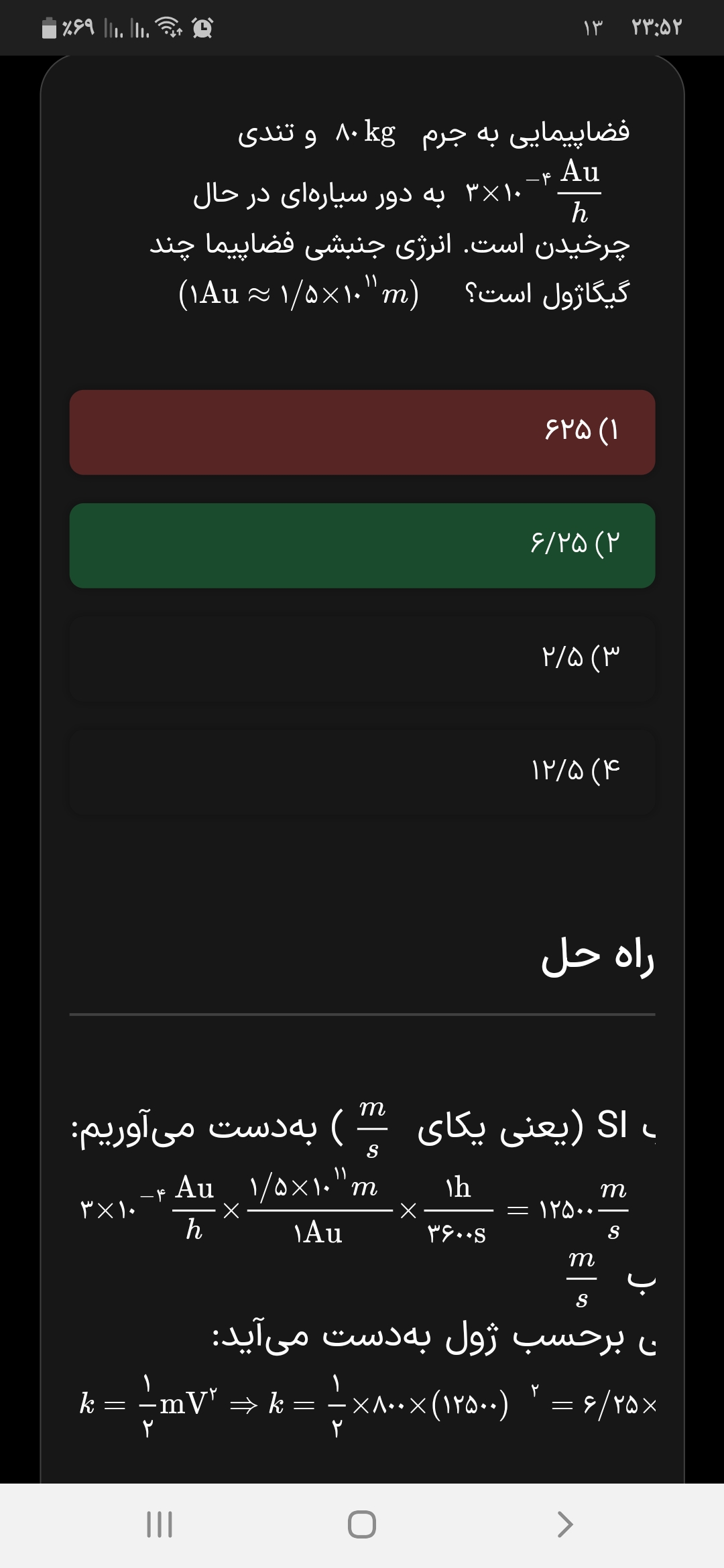
Task: Pick answer option 3) ۲/۵
Action: (362, 659)
